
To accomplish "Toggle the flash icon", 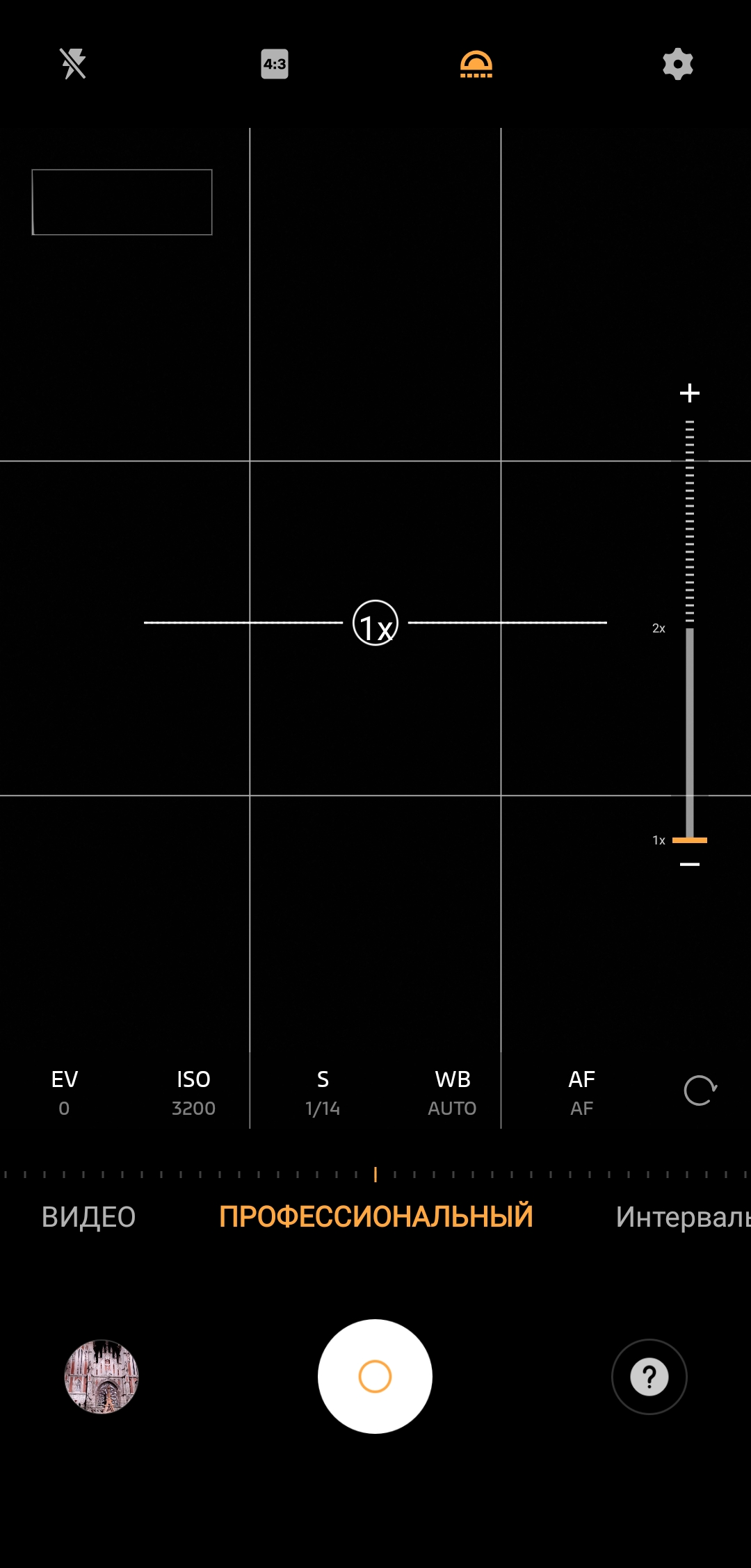I will point(73,64).
